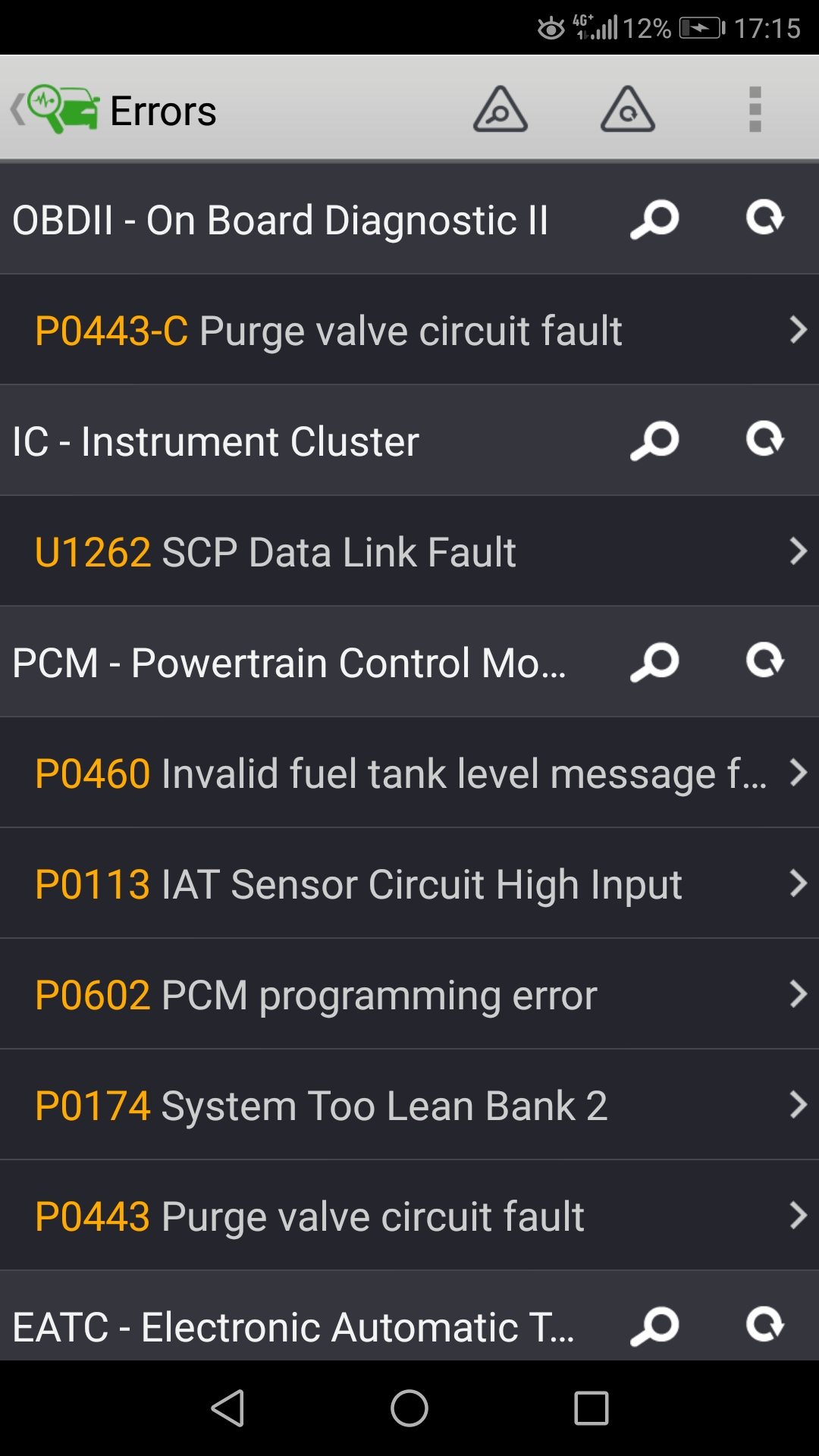Viewport: 819px width, 1456px height.
Task: Refresh the PCM Powertrain Control section
Action: (x=764, y=661)
